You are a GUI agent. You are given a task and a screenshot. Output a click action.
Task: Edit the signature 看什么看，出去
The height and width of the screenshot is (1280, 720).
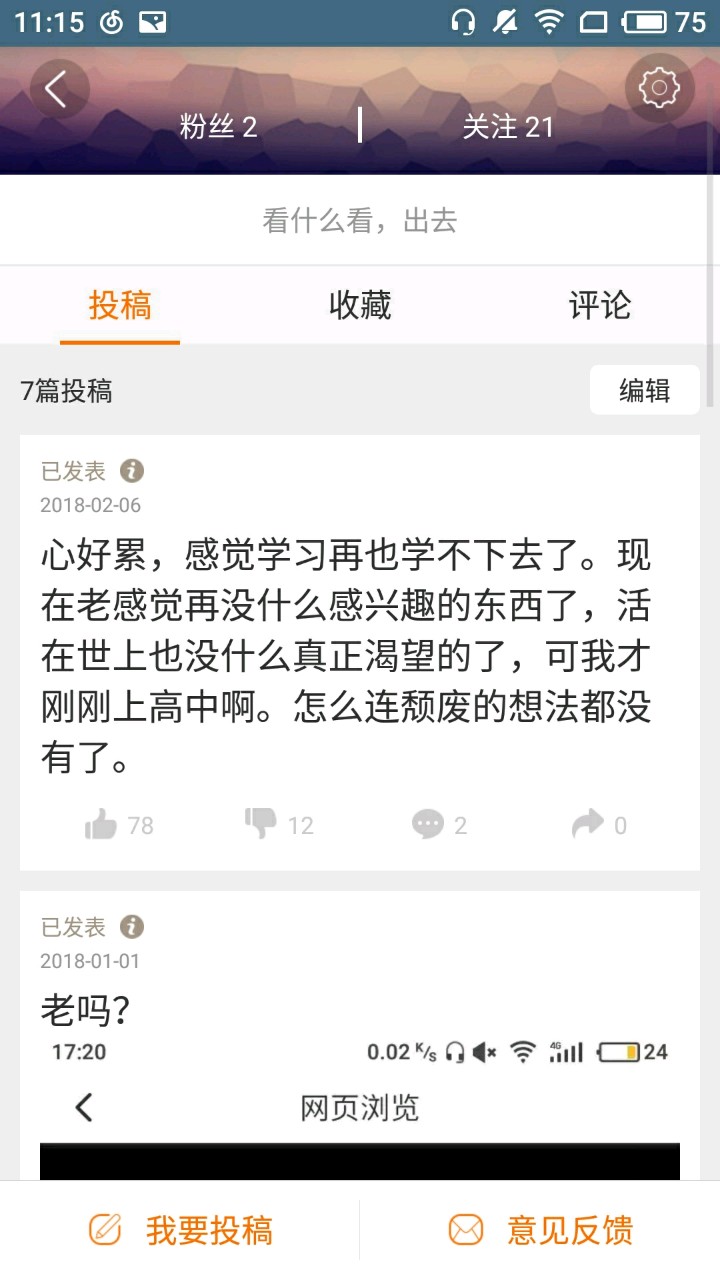tap(360, 220)
